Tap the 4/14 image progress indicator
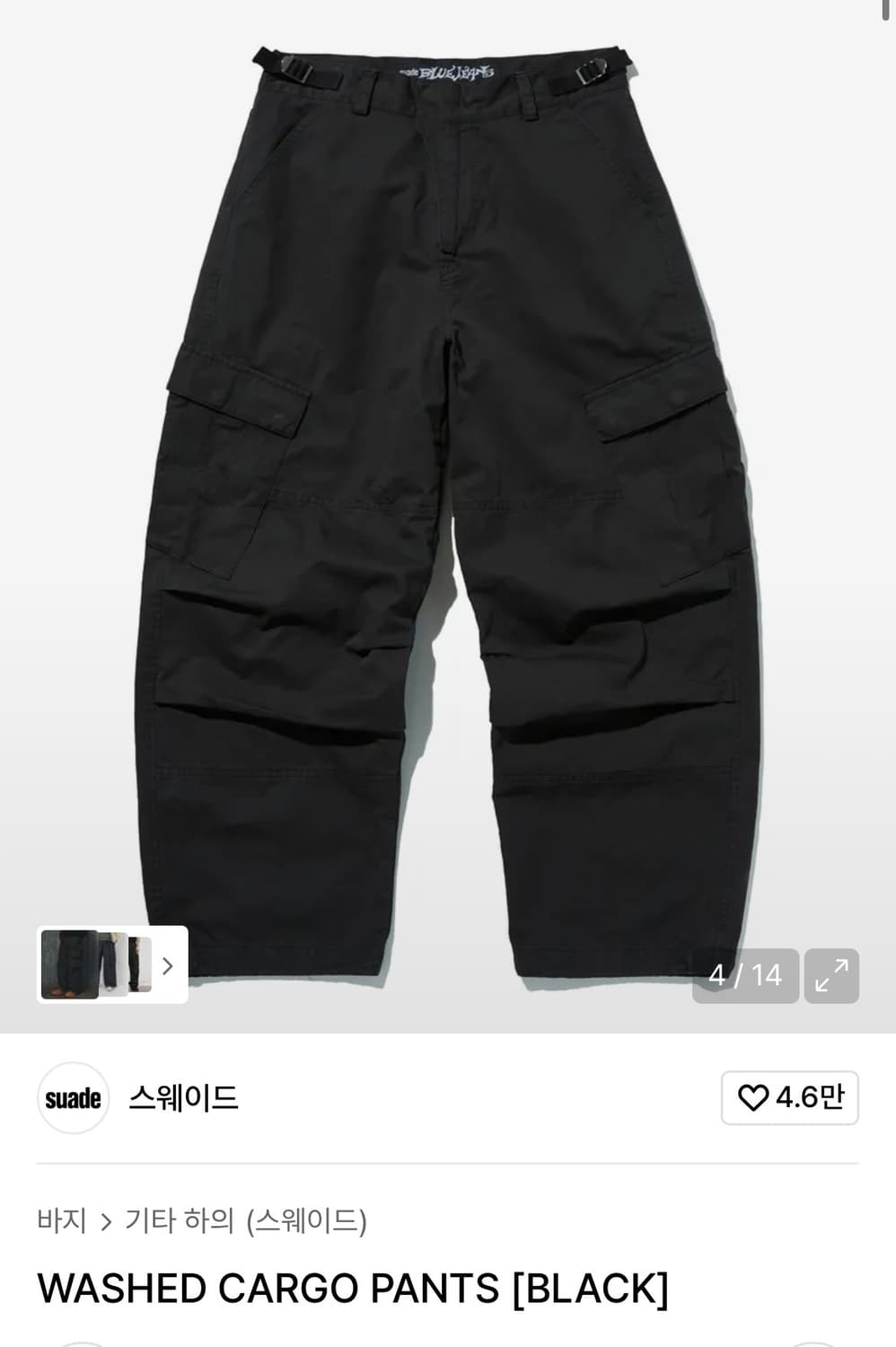This screenshot has width=896, height=1347. [747, 975]
